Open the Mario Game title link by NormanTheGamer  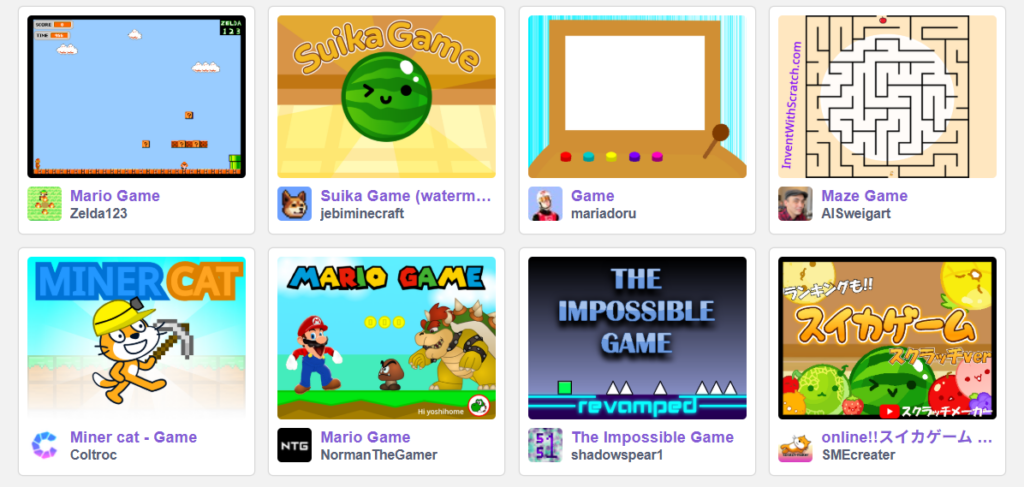(x=365, y=437)
